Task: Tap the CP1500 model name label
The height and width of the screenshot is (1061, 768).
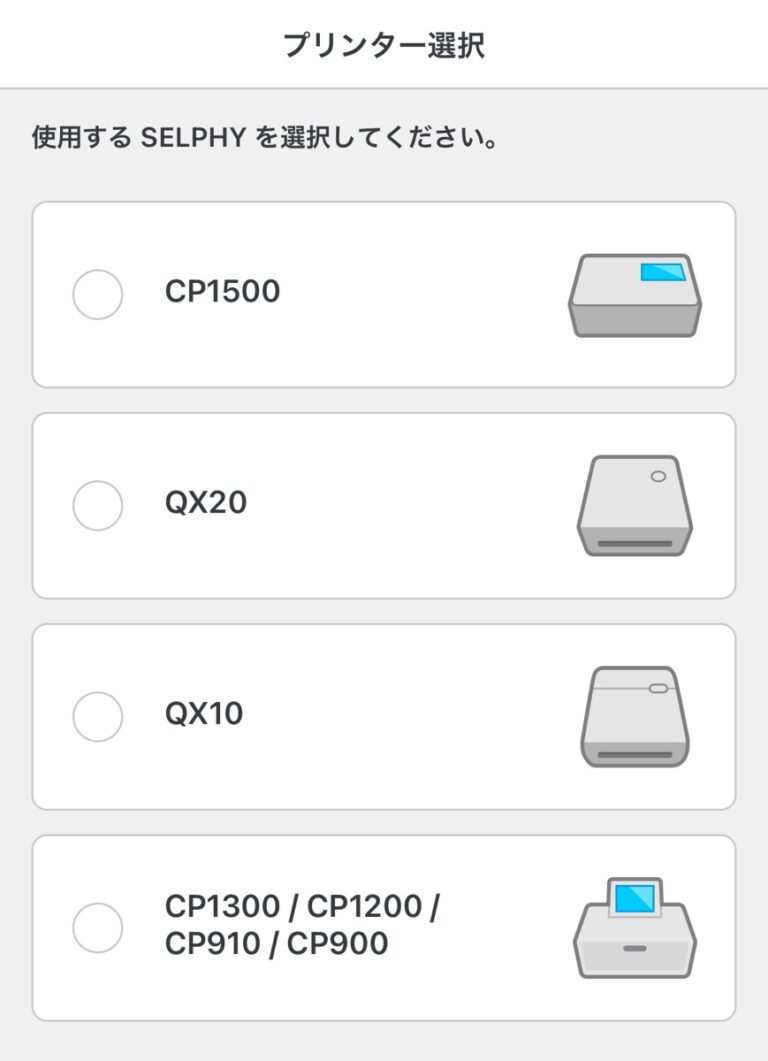Action: [222, 293]
